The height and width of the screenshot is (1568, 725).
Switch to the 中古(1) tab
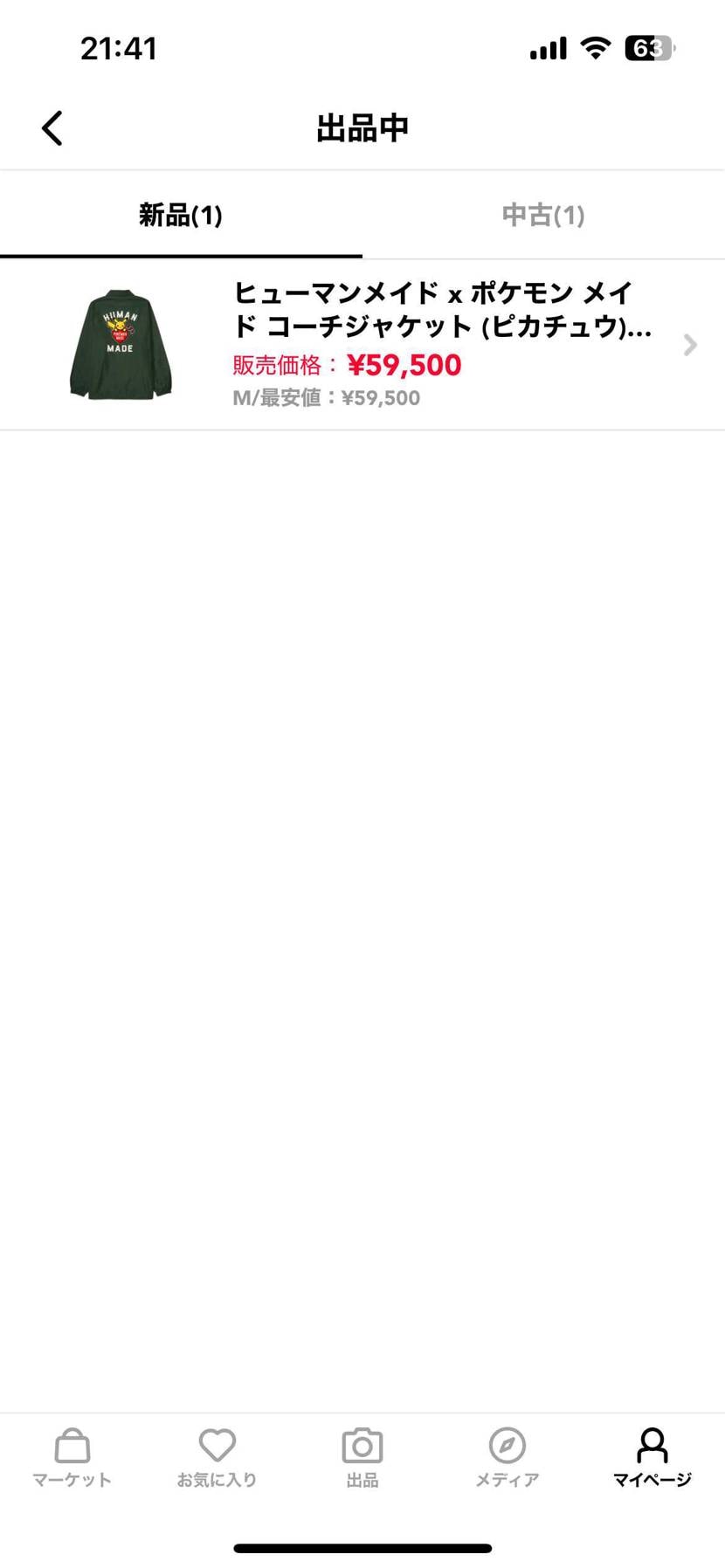click(x=542, y=215)
